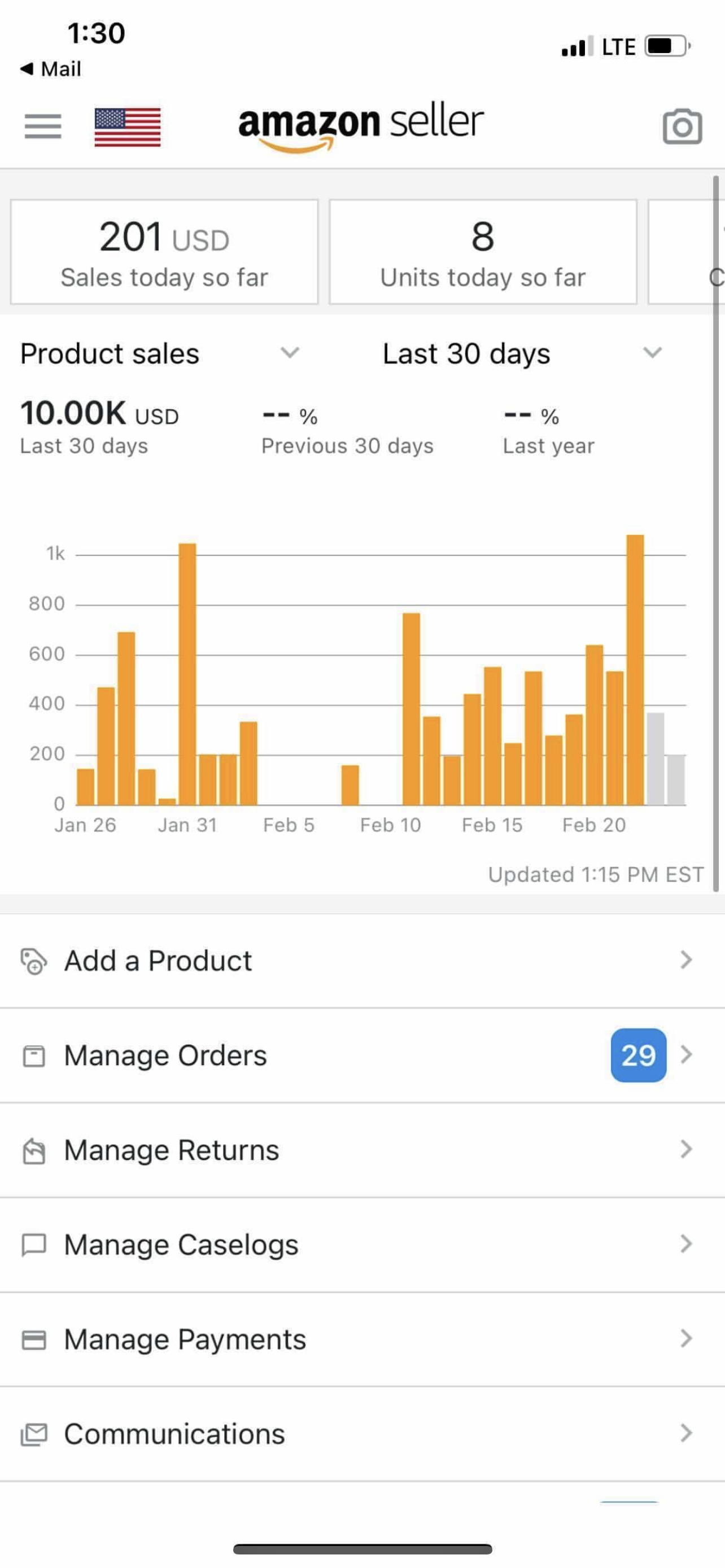The width and height of the screenshot is (725, 1568).
Task: Open Add a Product
Action: [362, 961]
